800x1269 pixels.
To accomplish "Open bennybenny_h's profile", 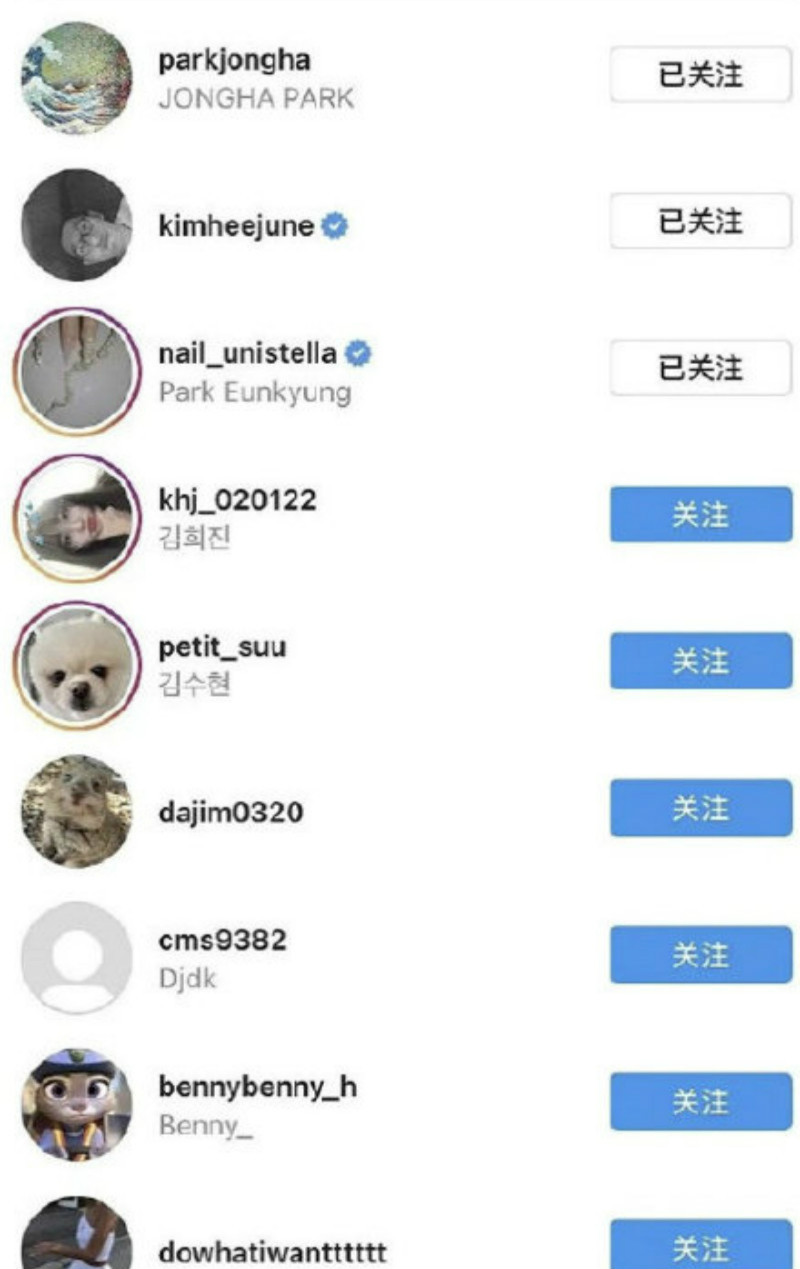I will (x=257, y=1087).
